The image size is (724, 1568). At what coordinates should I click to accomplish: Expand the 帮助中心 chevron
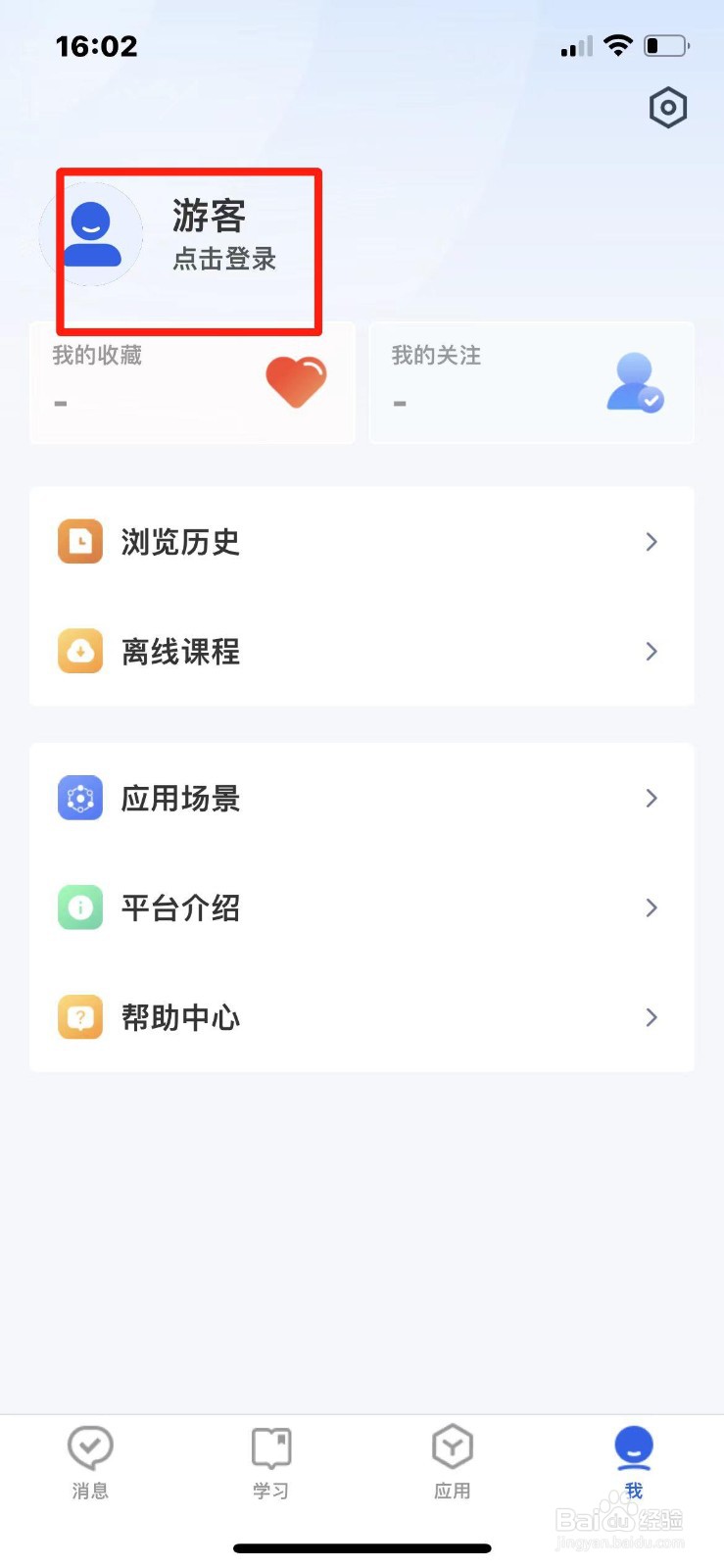point(651,1017)
